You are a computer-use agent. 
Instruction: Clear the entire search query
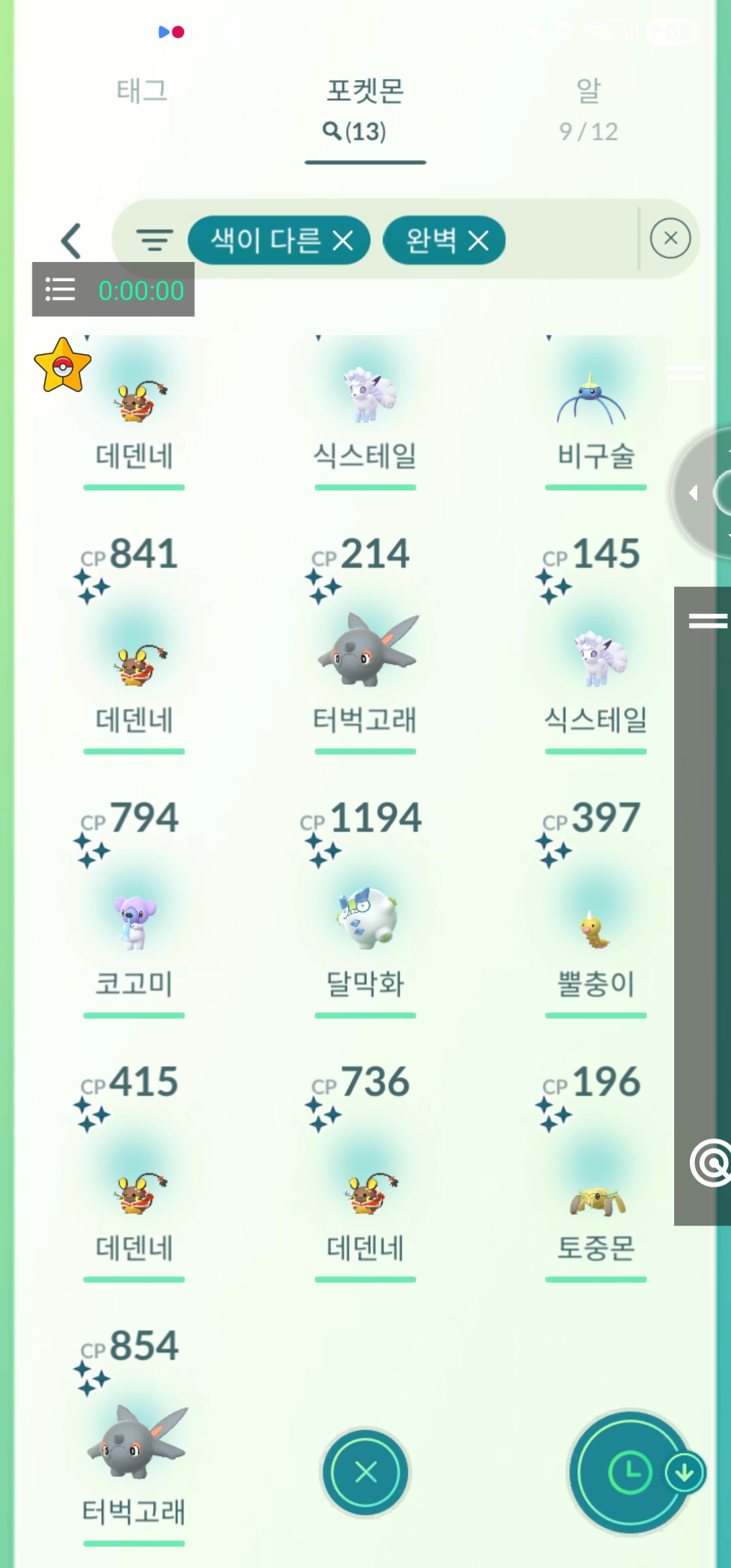pyautogui.click(x=670, y=238)
